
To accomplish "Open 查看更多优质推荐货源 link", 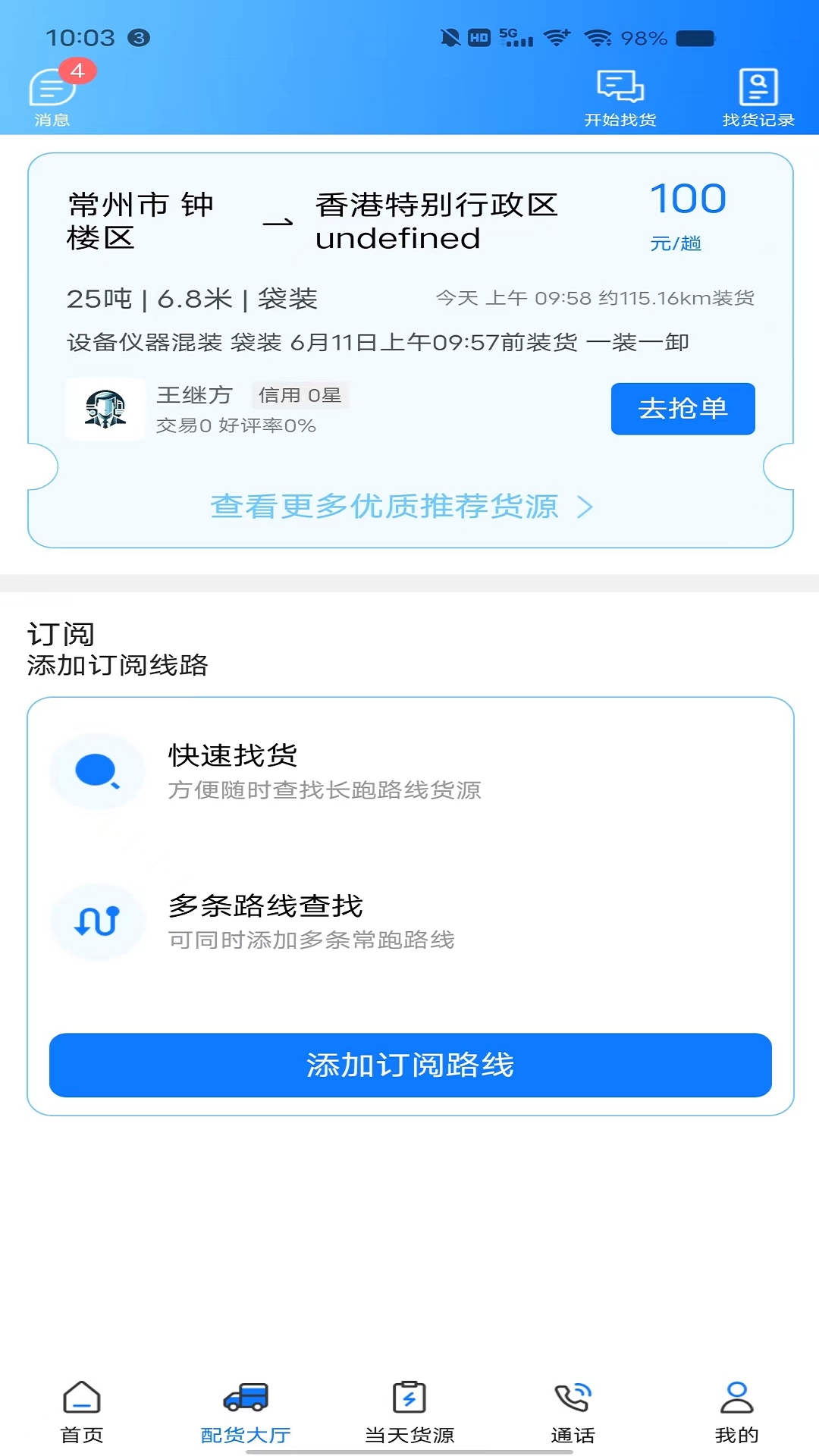I will [401, 507].
